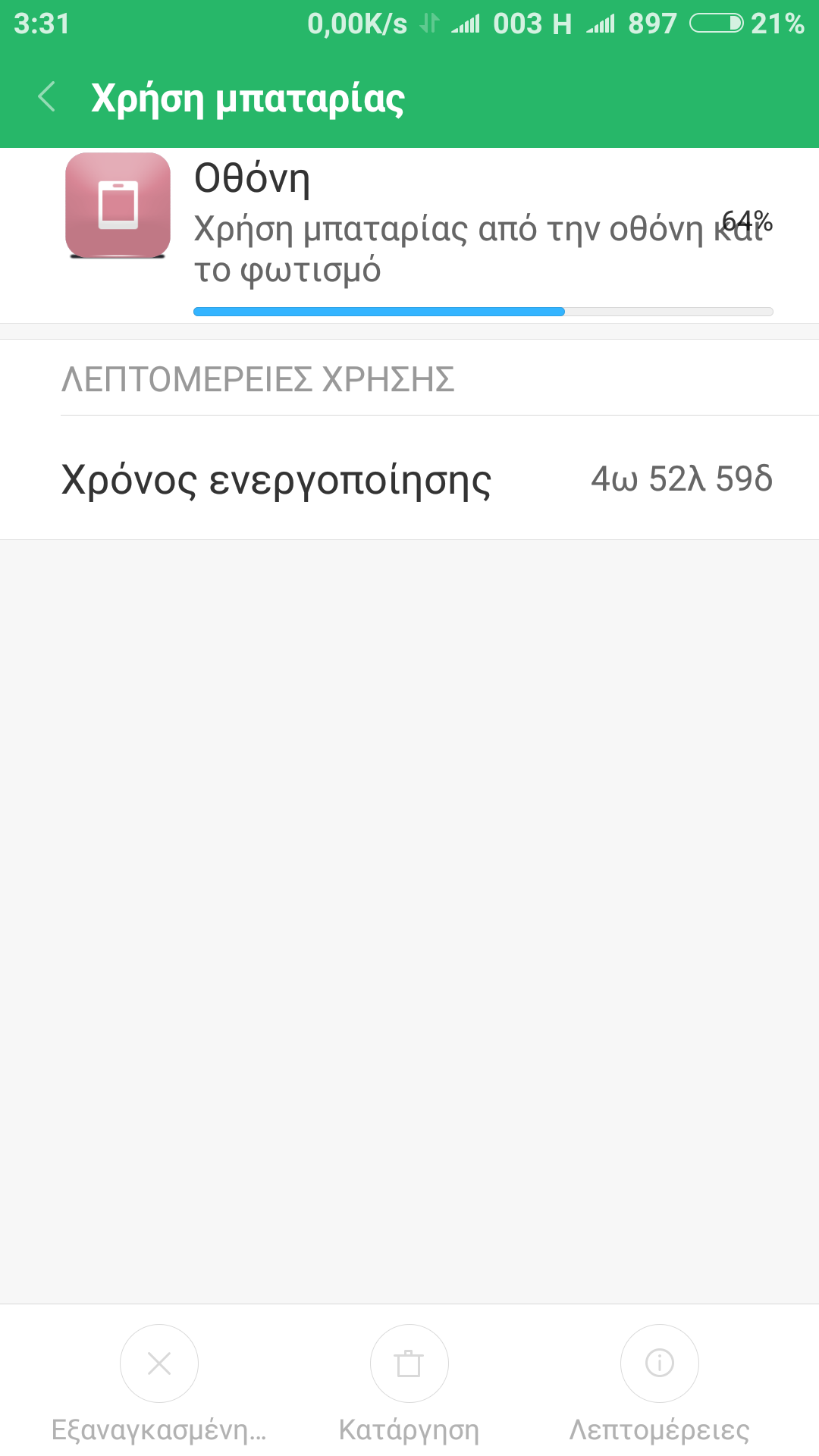Go back from Χρήση μπαταρίας screen

tap(47, 97)
